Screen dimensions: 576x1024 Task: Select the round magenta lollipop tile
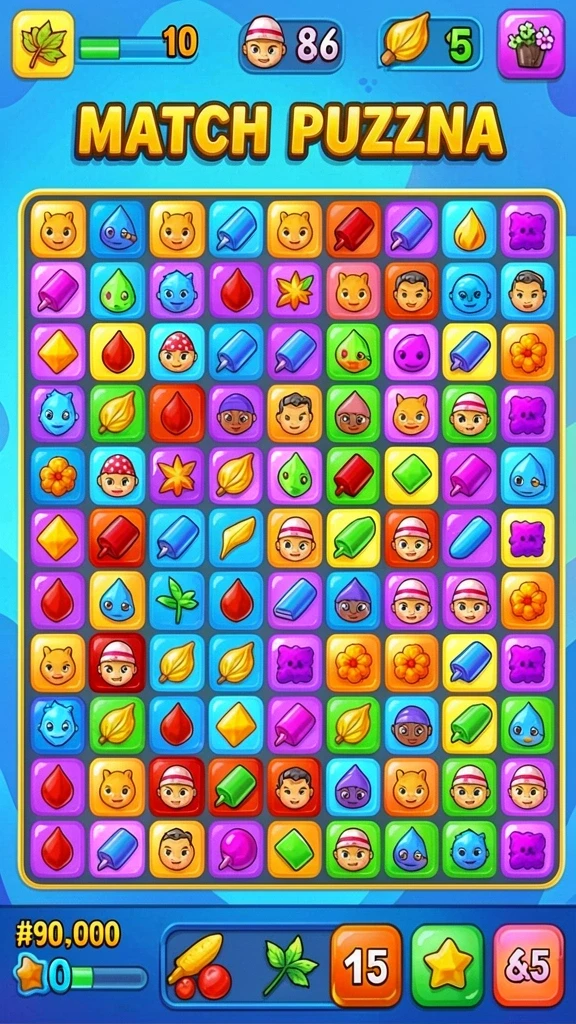point(236,849)
